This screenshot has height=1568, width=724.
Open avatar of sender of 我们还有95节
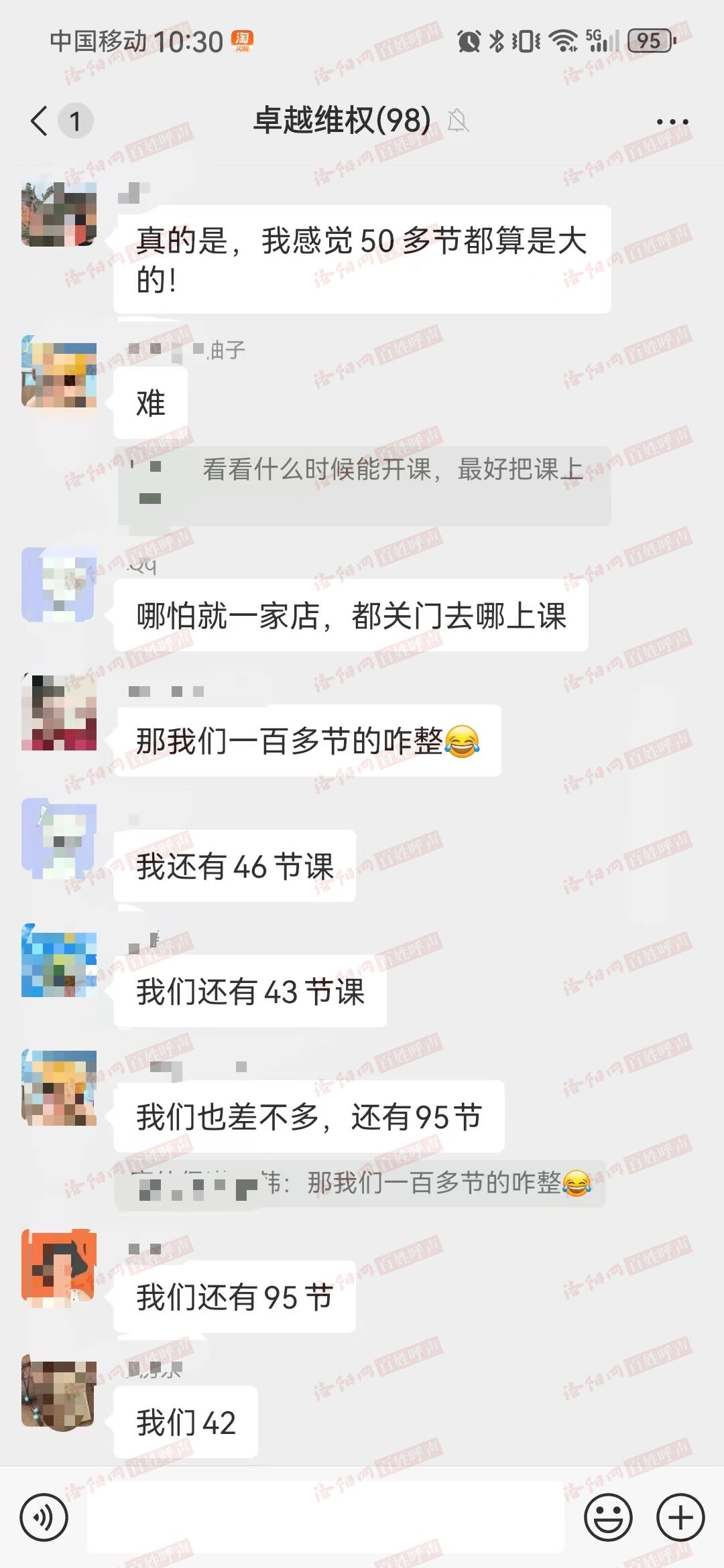coord(59,1267)
